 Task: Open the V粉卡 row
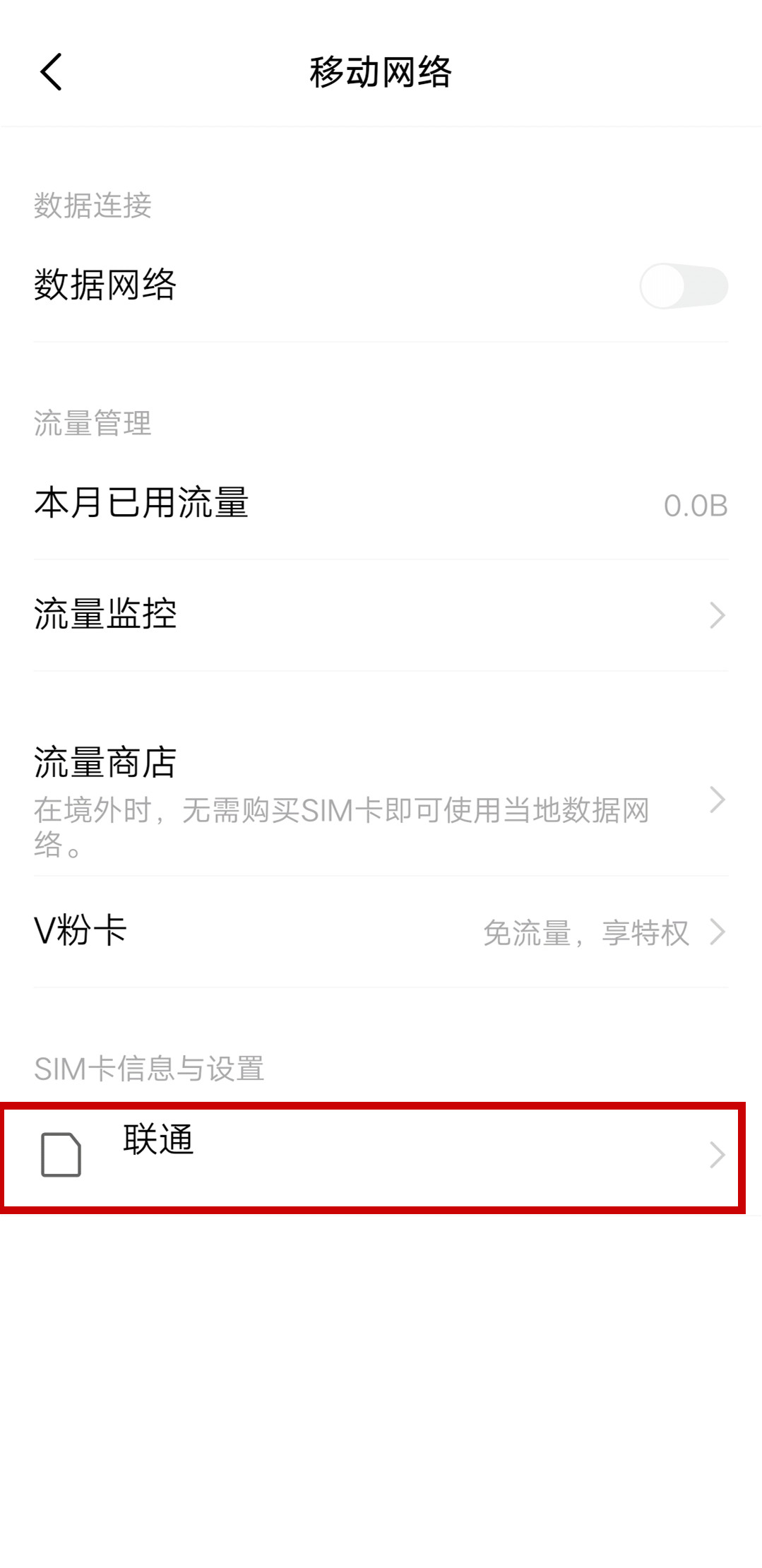(381, 932)
